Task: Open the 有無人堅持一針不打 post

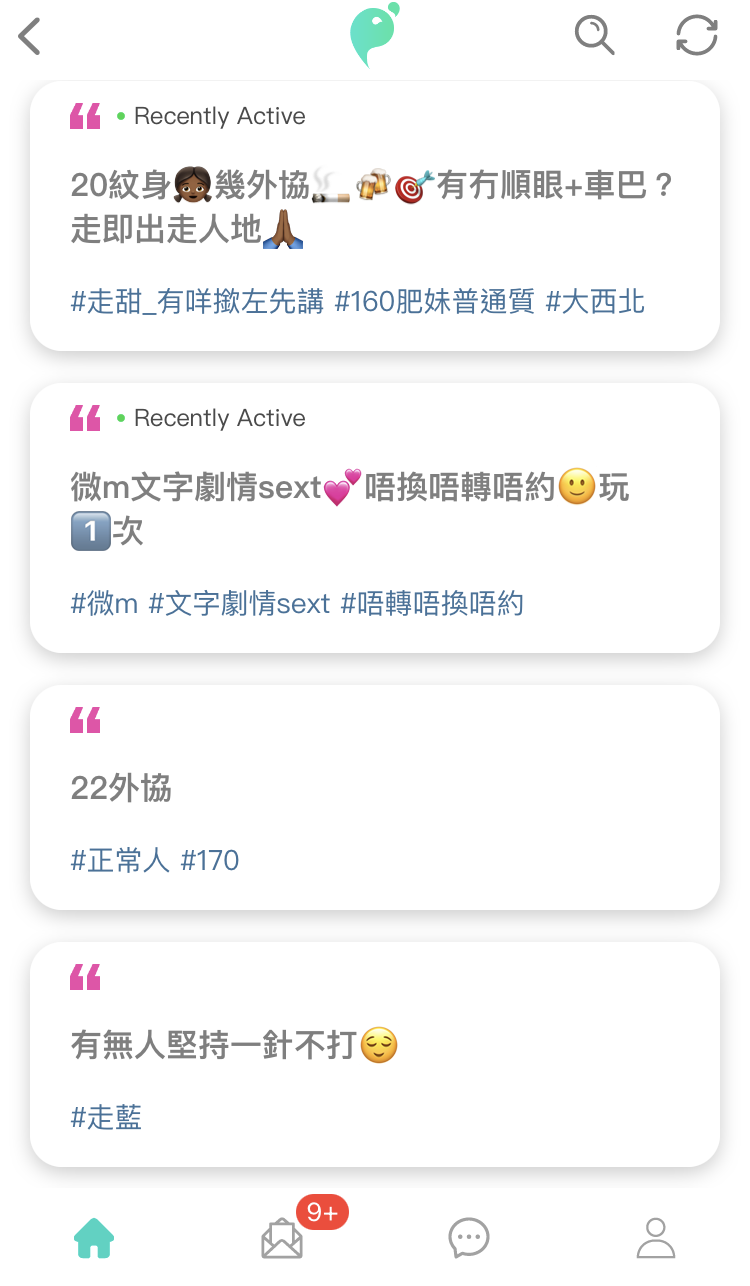Action: (374, 1054)
